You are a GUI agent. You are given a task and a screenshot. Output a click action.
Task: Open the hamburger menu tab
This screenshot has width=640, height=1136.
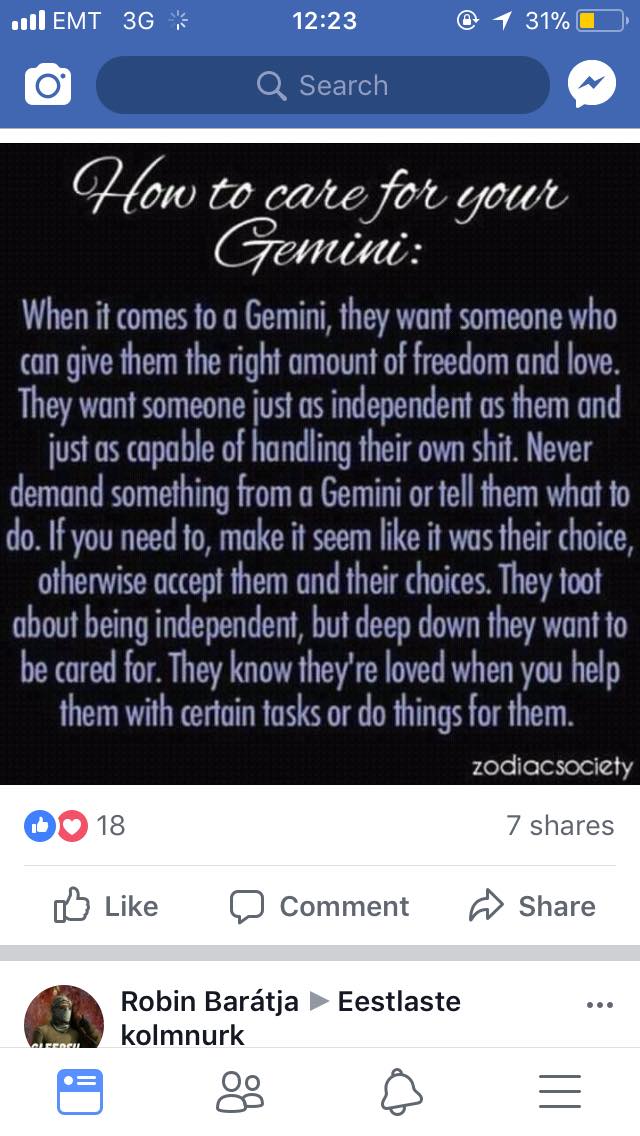[x=560, y=1092]
